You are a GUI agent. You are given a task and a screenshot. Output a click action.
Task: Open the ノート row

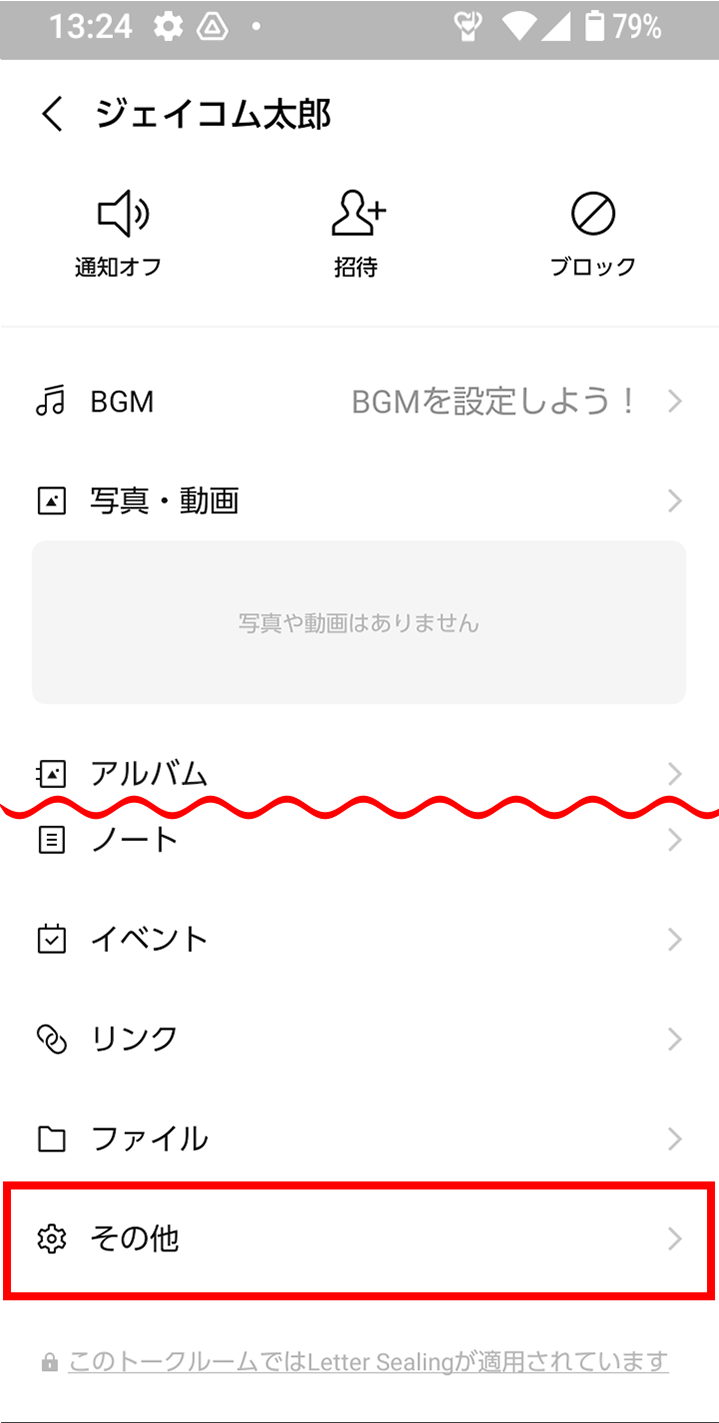[x=359, y=840]
